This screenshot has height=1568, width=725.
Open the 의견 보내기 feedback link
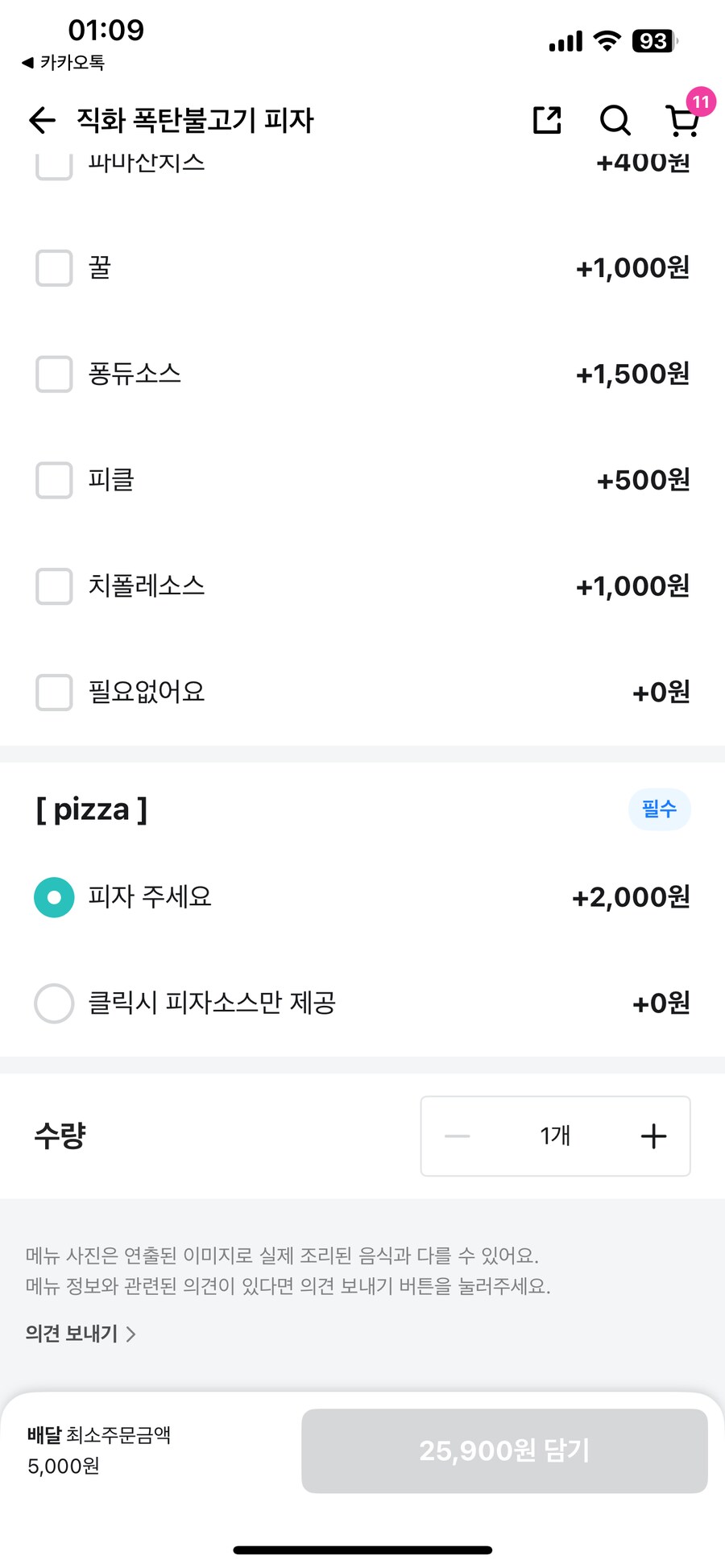(71, 1334)
